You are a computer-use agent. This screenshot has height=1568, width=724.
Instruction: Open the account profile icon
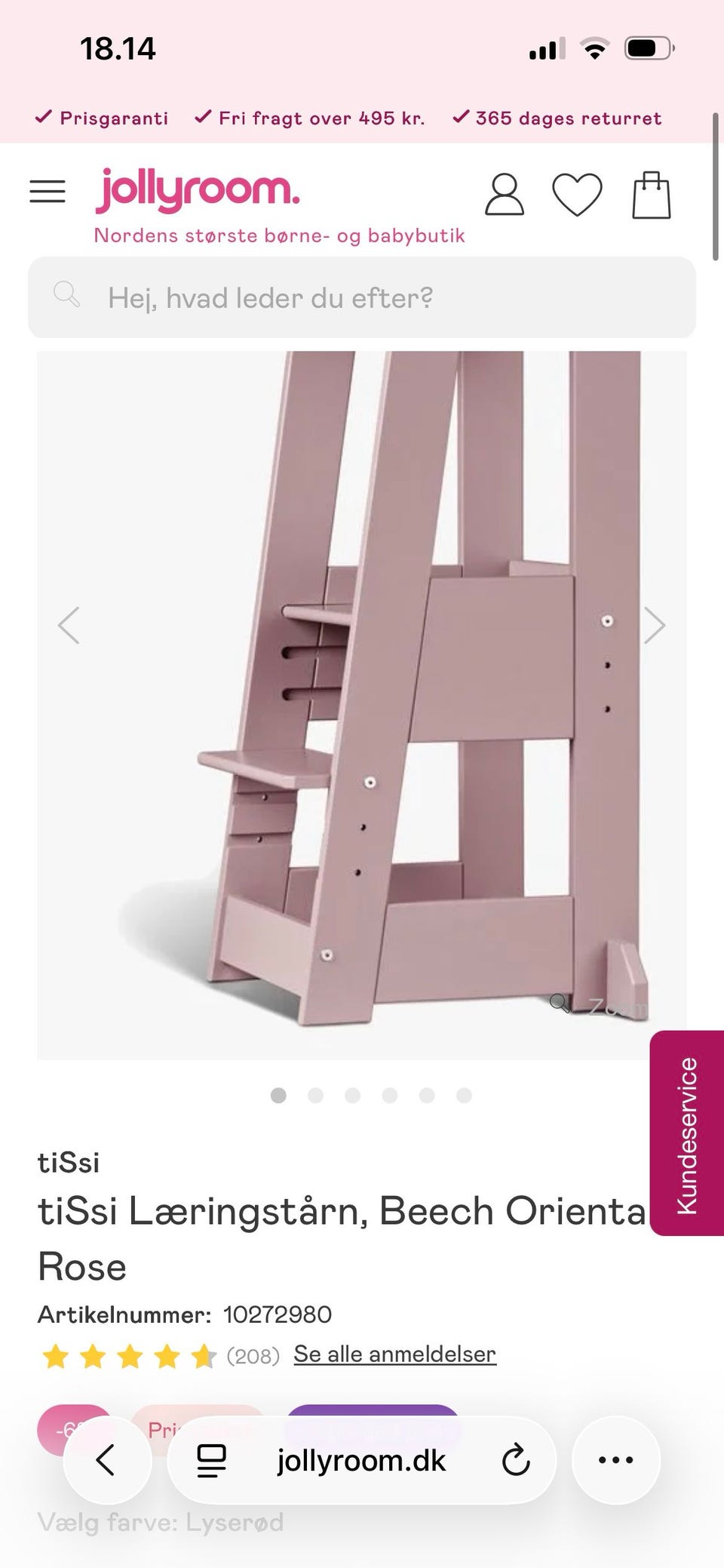(504, 195)
